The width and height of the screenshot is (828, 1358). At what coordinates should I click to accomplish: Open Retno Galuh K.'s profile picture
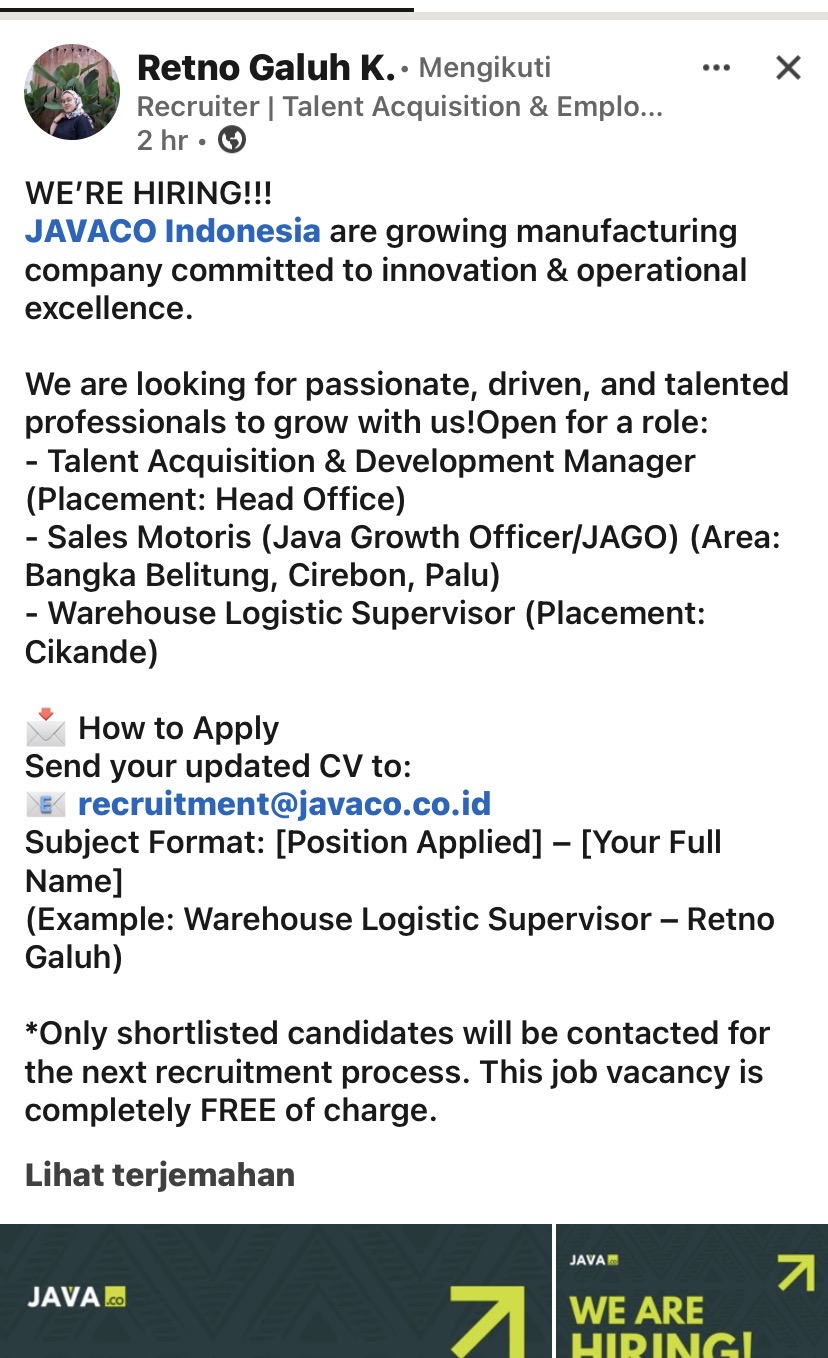72,92
